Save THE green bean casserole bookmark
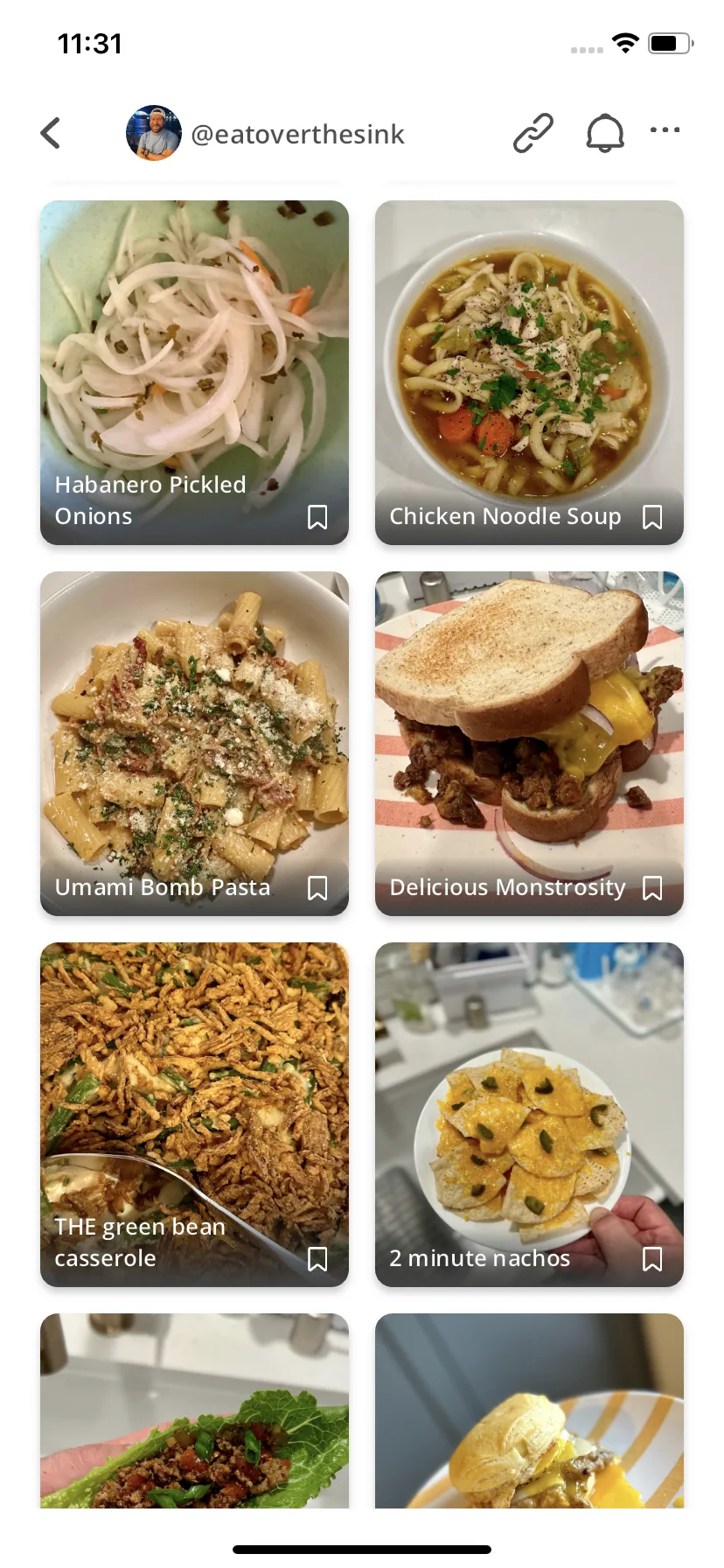 pyautogui.click(x=317, y=1259)
